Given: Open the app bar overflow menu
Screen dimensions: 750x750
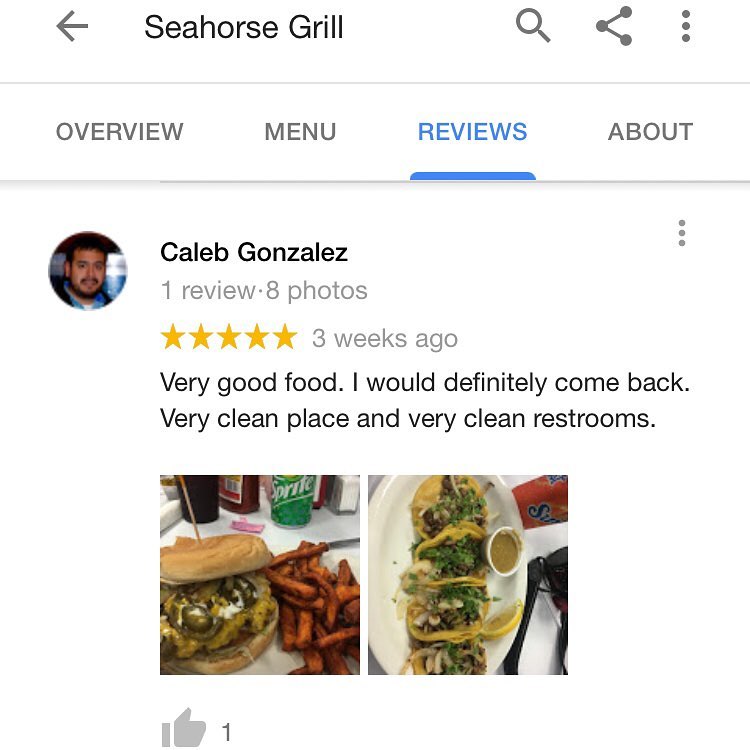Looking at the screenshot, I should [x=685, y=26].
